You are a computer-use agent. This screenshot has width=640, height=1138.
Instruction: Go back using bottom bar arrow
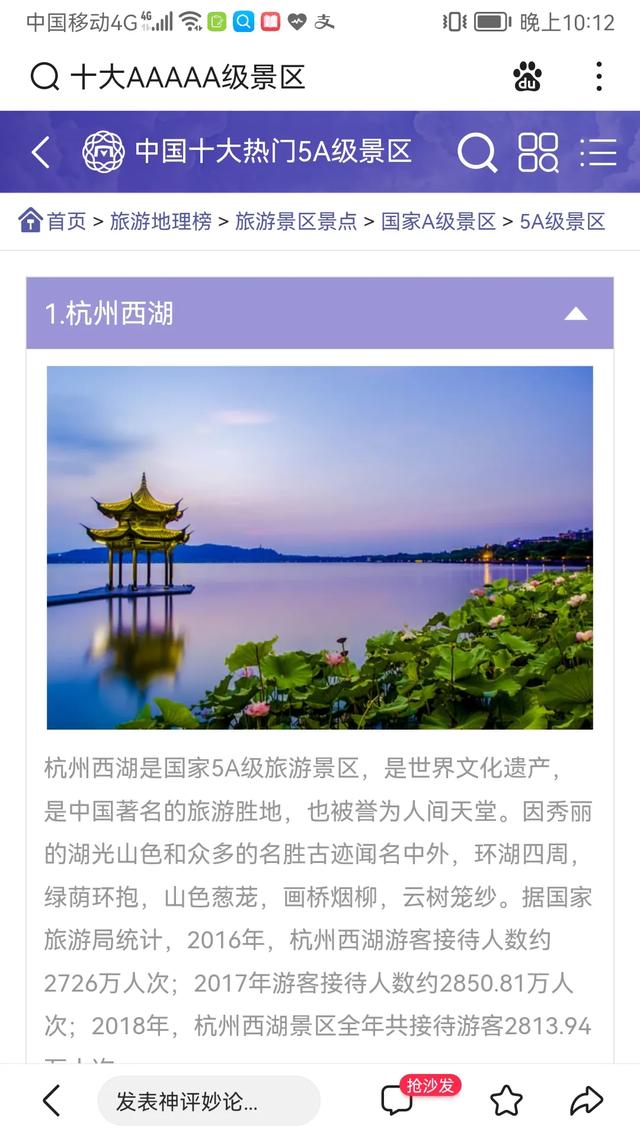point(51,1101)
